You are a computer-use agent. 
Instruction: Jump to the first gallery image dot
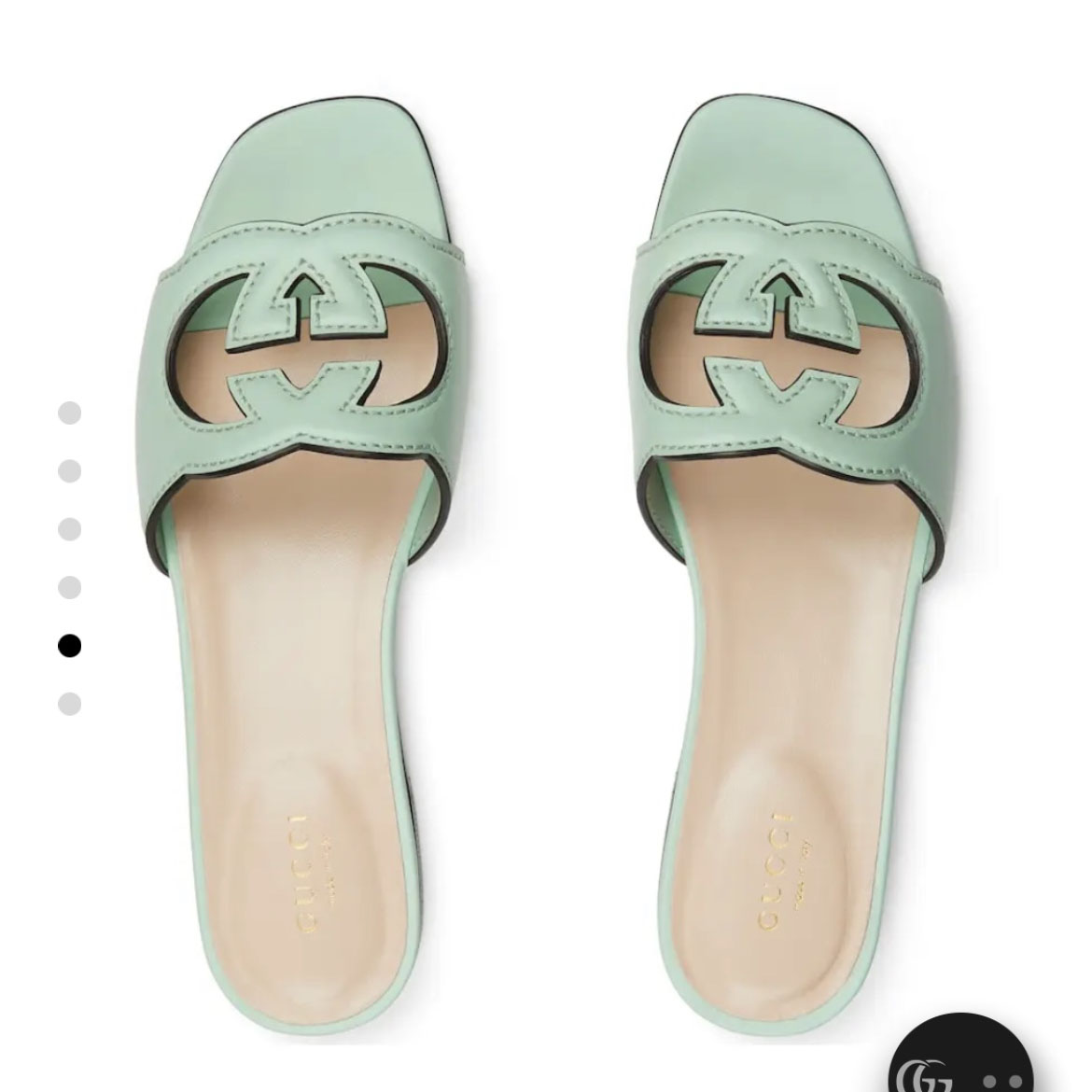[x=69, y=413]
